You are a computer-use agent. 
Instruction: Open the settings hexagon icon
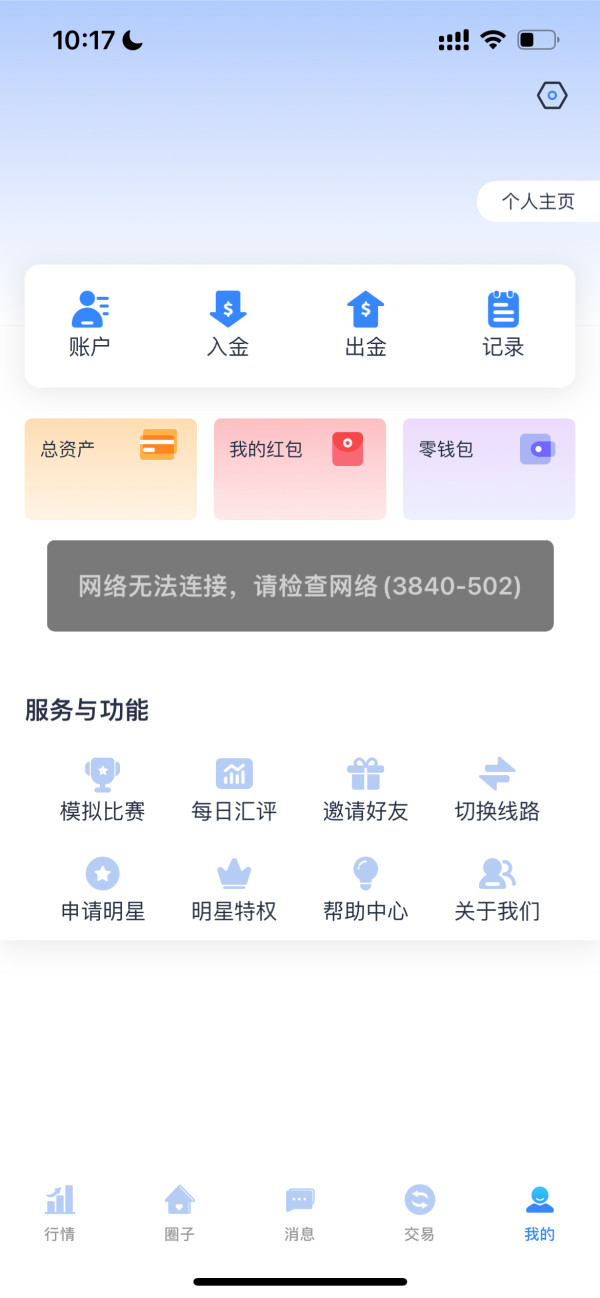(x=552, y=96)
